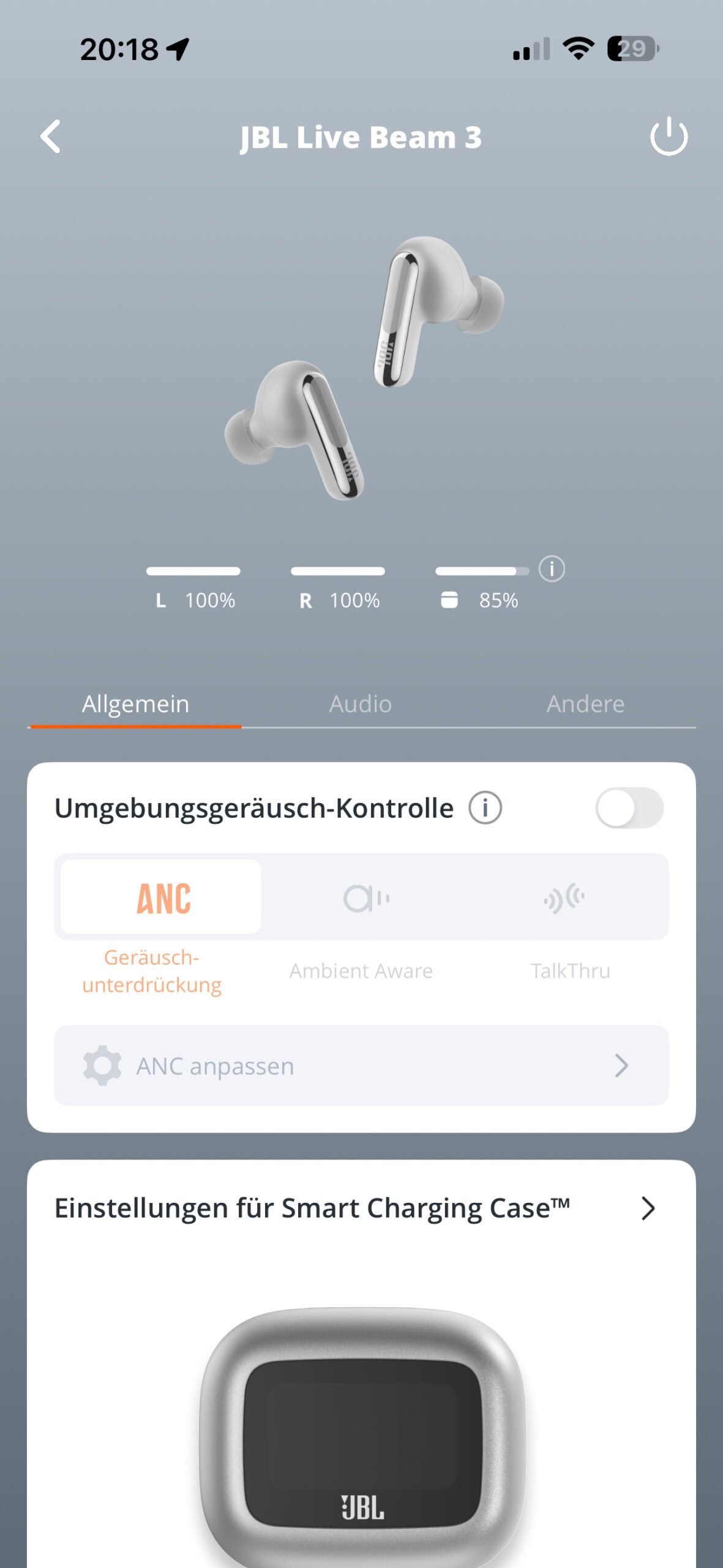Enable the Umgebungsgeräusch-Kontrolle switch
Screen dimensions: 723x1568
pyautogui.click(x=629, y=808)
